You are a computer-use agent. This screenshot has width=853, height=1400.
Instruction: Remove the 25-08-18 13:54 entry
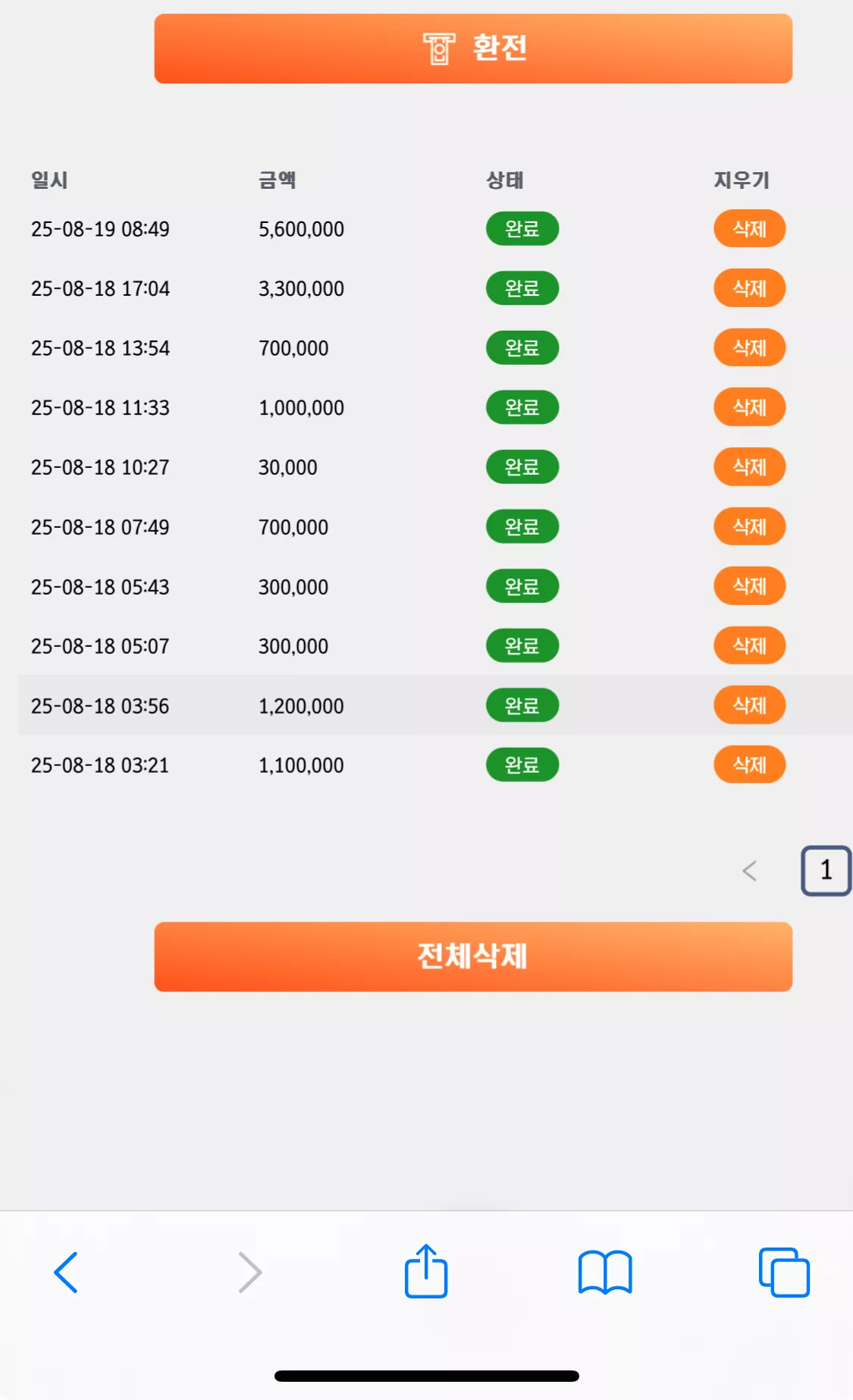(749, 347)
